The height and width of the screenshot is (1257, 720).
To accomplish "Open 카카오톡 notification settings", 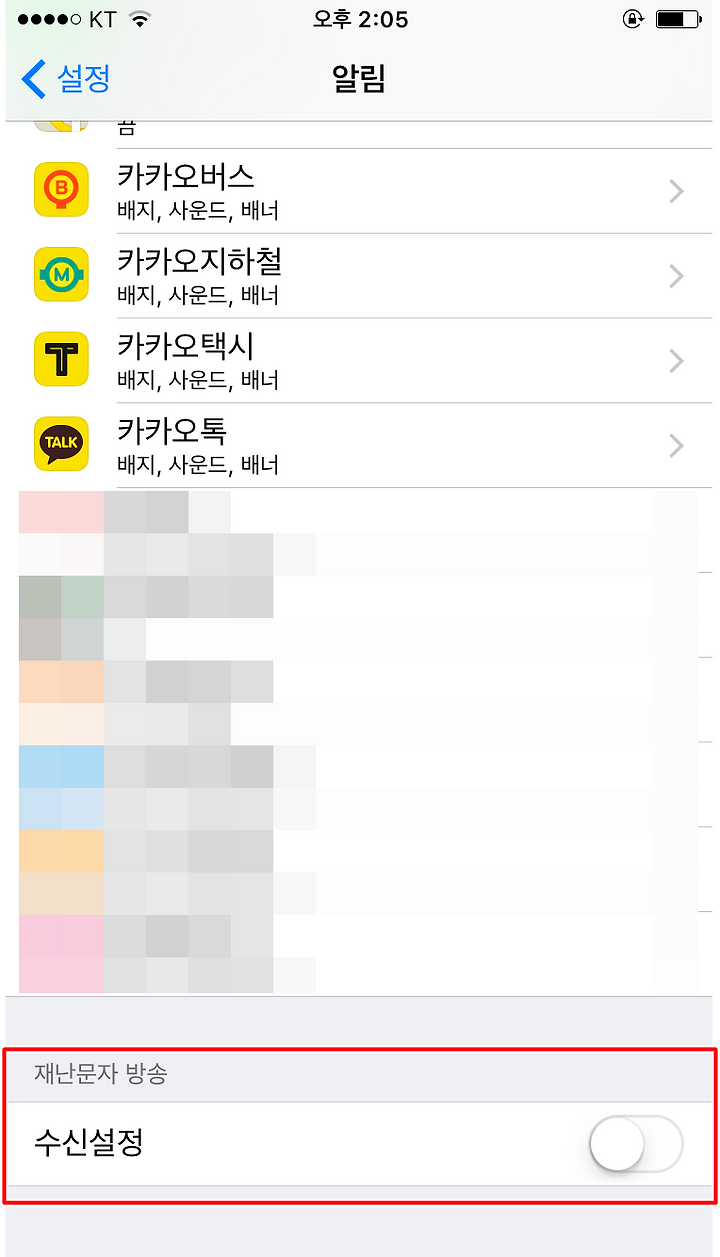I will (360, 446).
